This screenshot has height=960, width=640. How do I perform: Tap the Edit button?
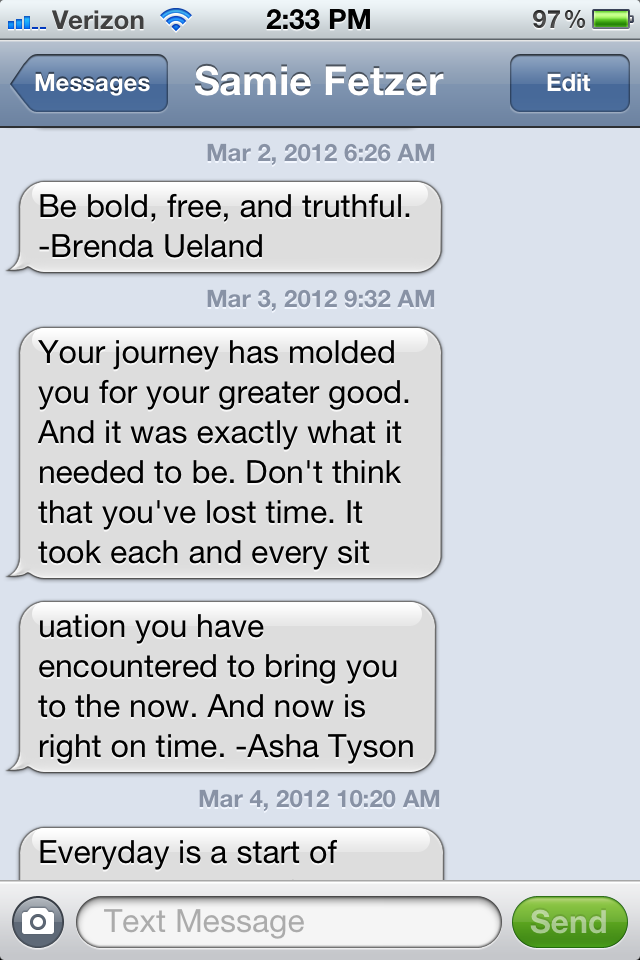pyautogui.click(x=568, y=83)
